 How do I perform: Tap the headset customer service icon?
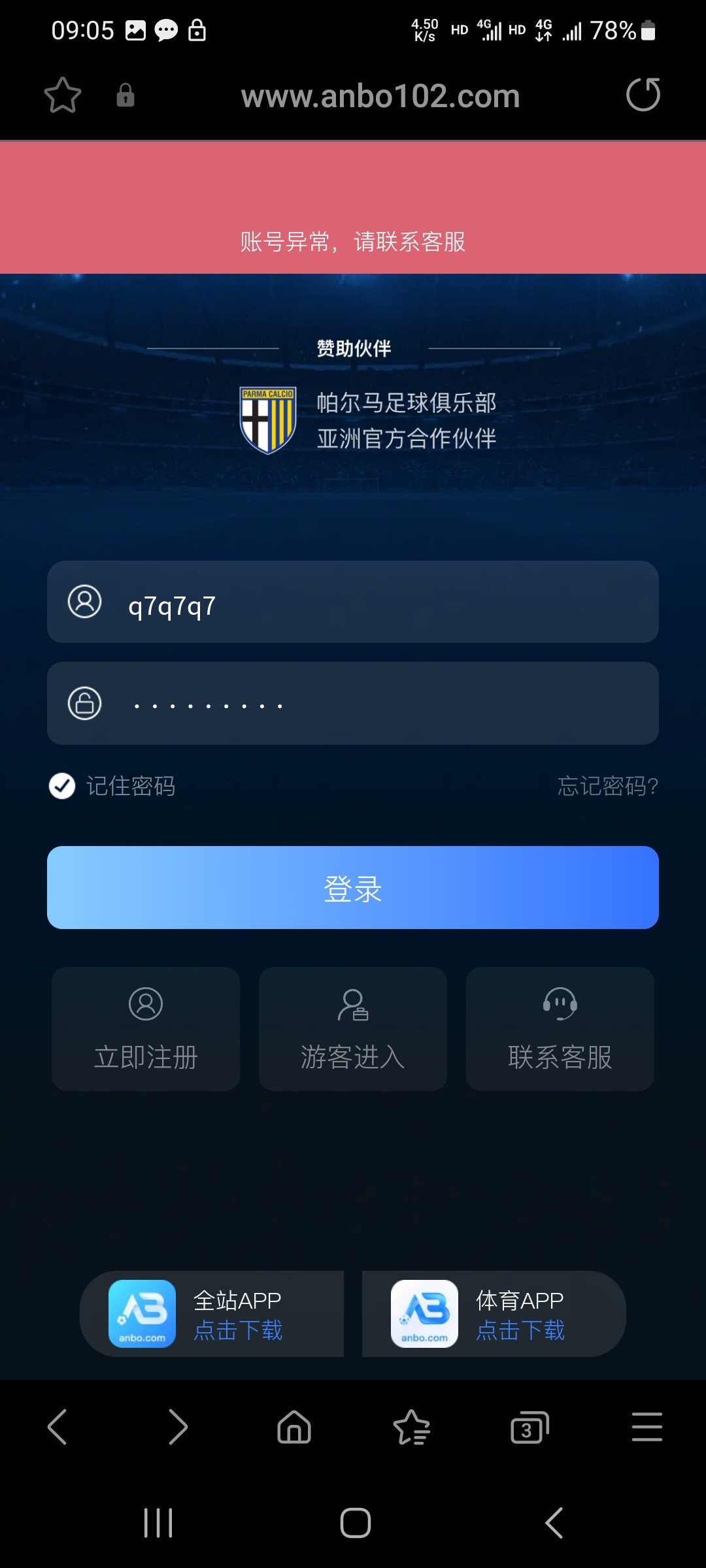coord(559,1005)
